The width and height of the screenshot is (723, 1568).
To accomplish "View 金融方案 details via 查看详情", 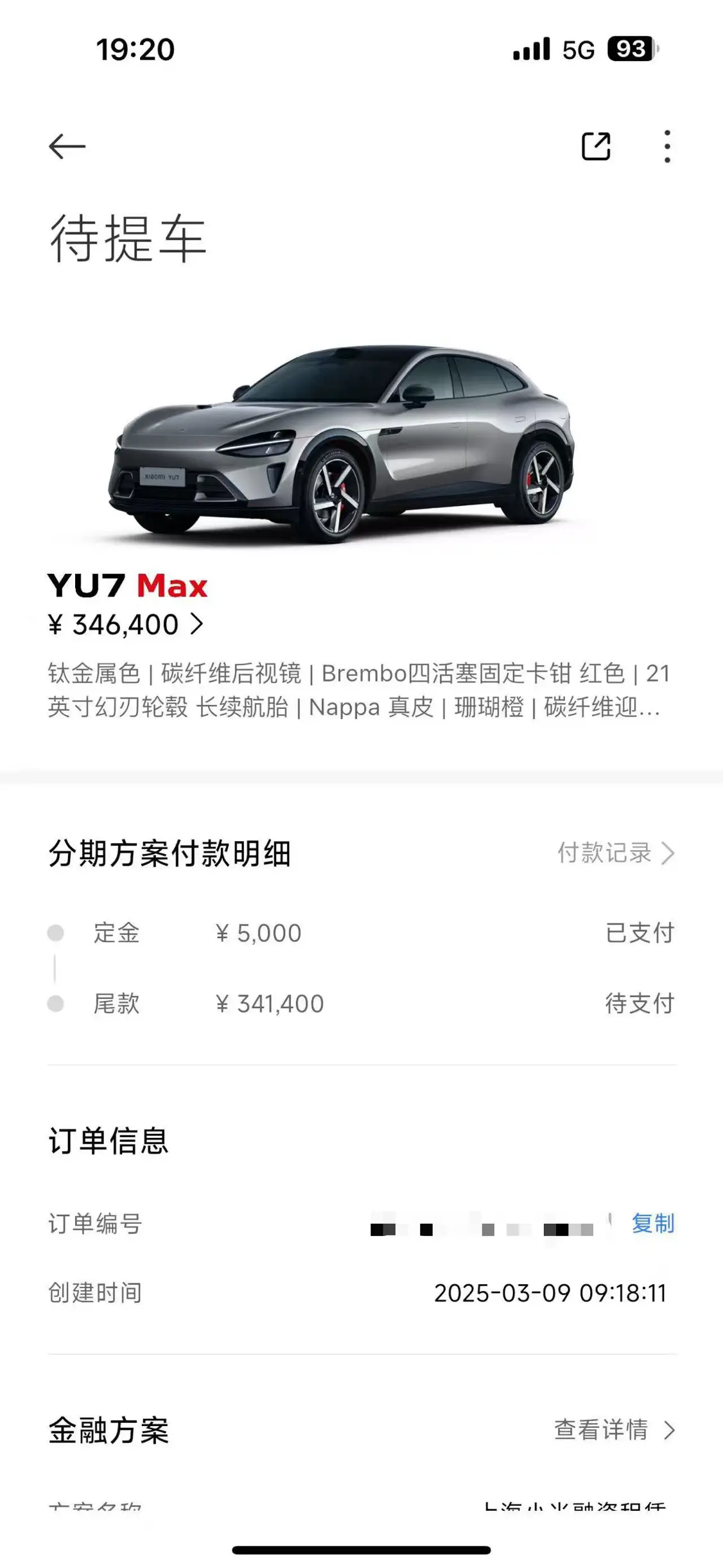I will pyautogui.click(x=614, y=1430).
